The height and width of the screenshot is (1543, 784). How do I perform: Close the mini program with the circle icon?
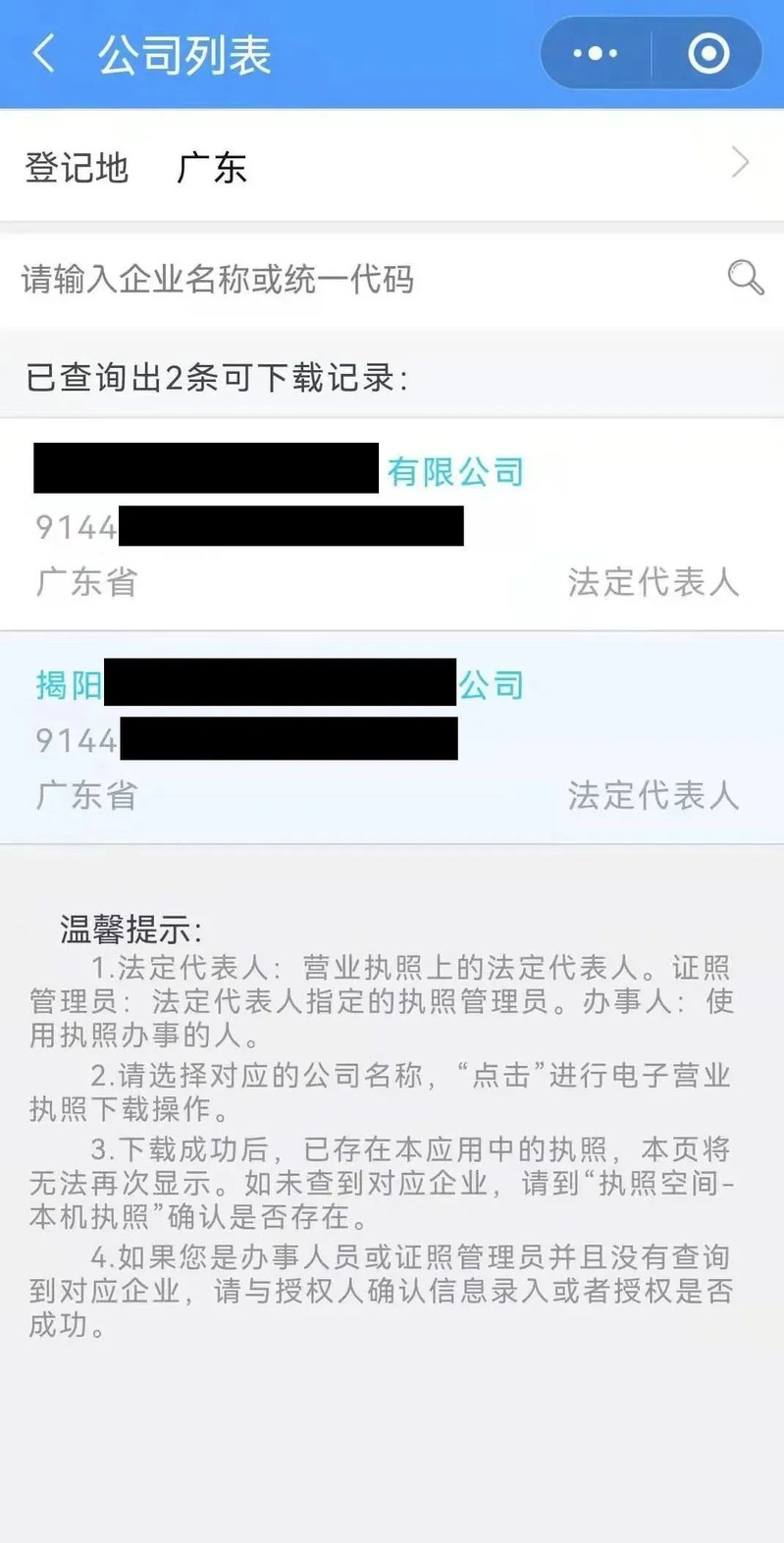pyautogui.click(x=708, y=54)
